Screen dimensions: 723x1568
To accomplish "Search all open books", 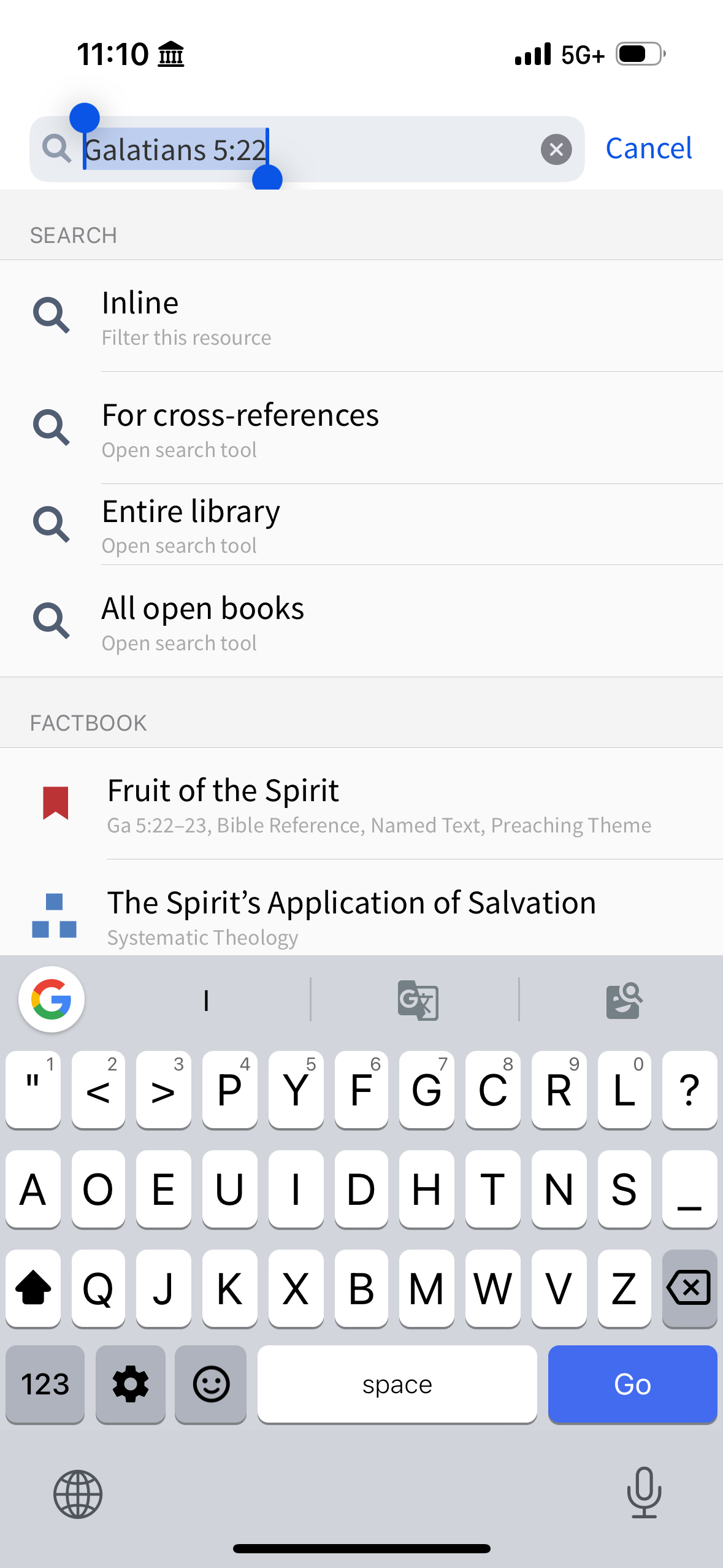I will pyautogui.click(x=361, y=621).
